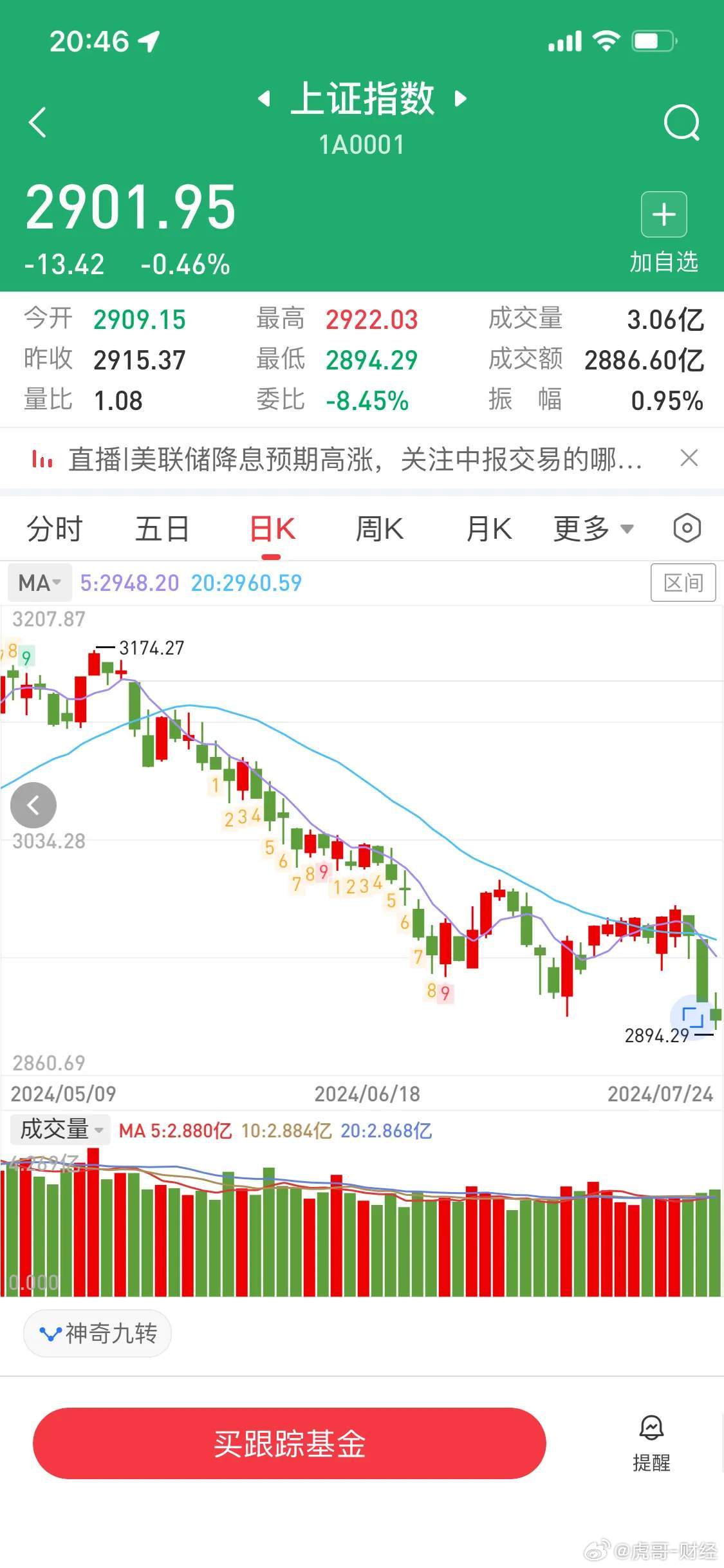
Task: Switch to the 周K chart tab
Action: coord(380,529)
